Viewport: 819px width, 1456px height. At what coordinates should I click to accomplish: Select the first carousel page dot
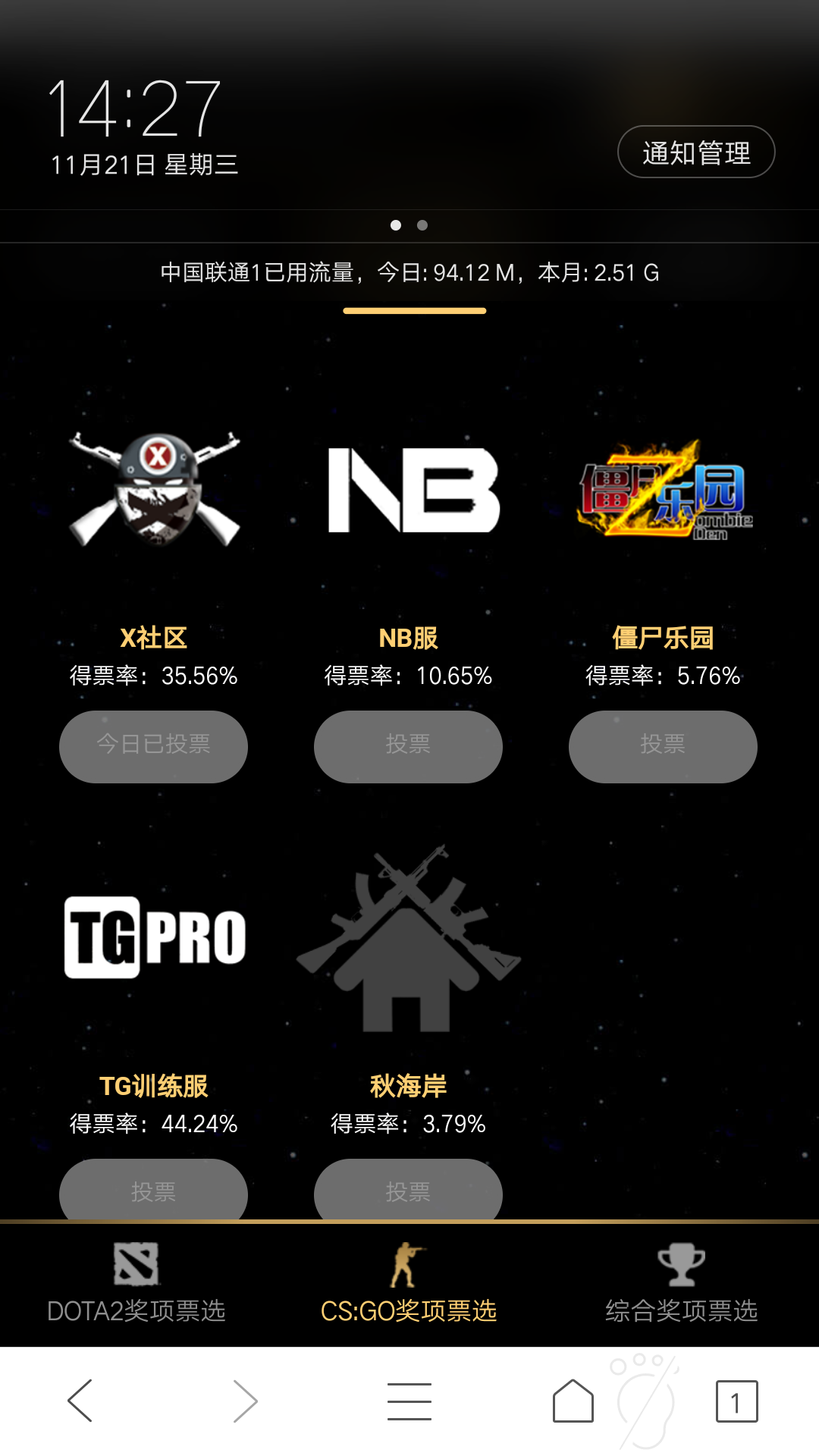click(x=396, y=224)
